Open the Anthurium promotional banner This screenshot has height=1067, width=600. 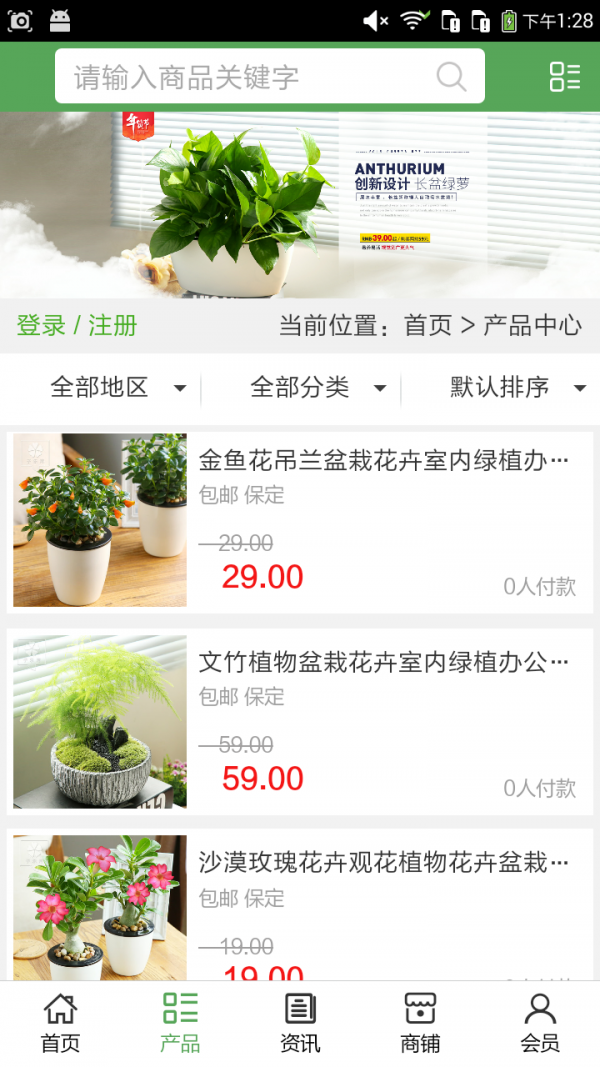click(x=300, y=205)
